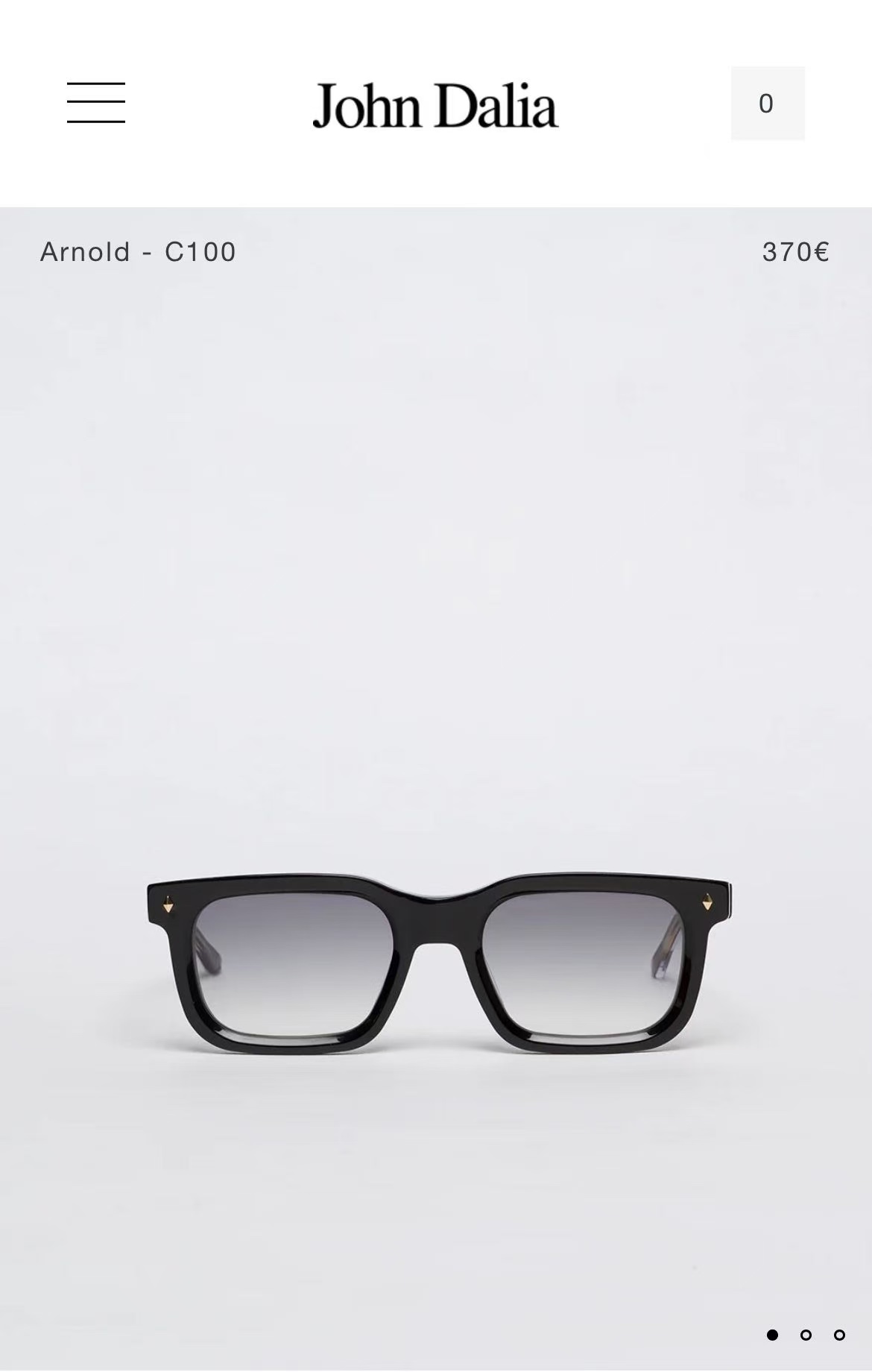Screen dimensions: 872x1372
Task: Open the shopping cart showing 0
Action: (767, 103)
